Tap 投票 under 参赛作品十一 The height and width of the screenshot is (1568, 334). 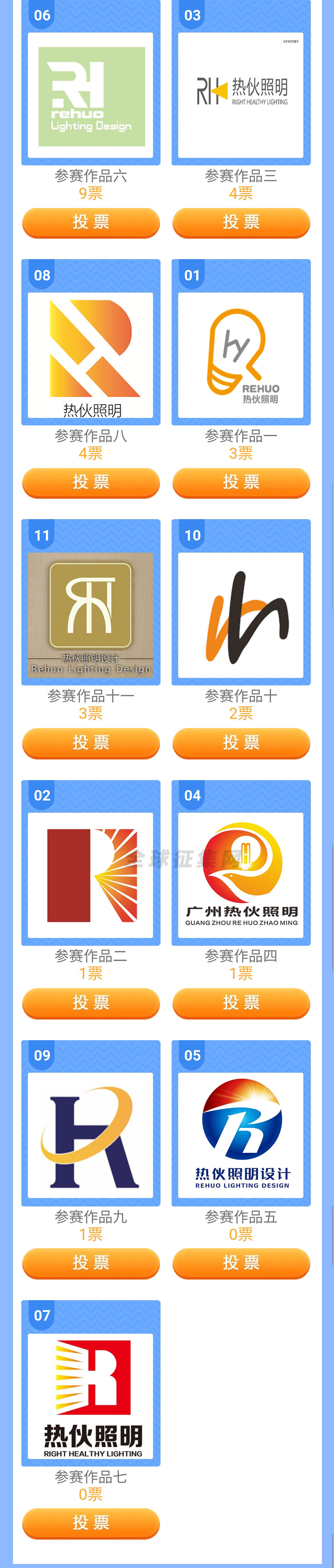coord(91,743)
